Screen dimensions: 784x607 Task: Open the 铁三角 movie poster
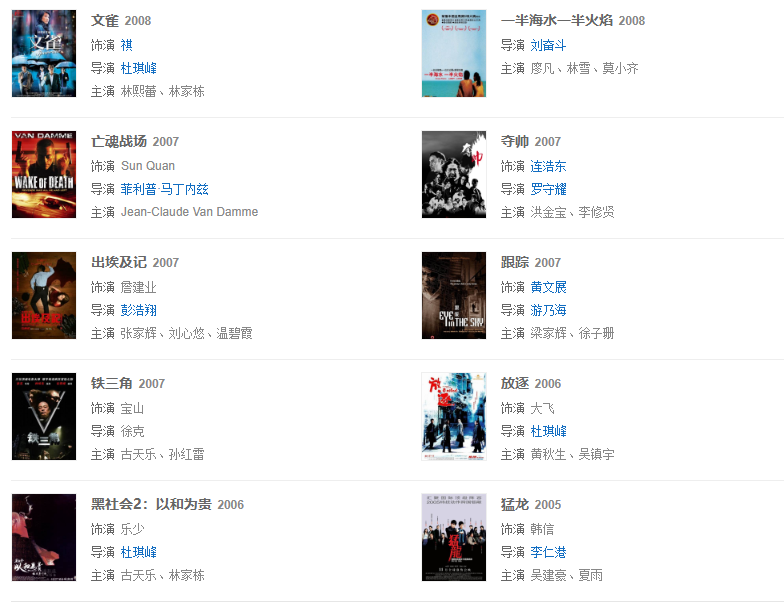click(x=43, y=417)
